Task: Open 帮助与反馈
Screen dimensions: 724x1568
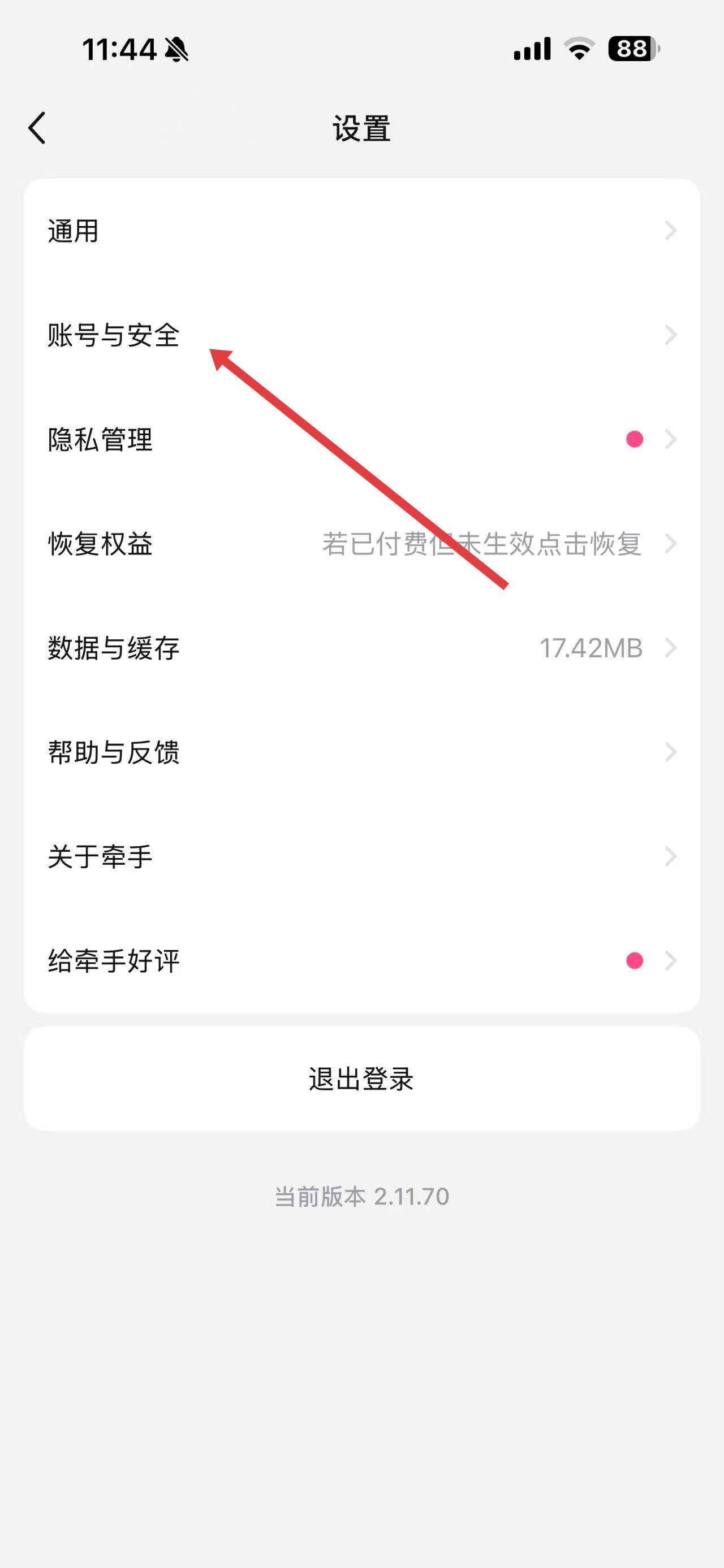Action: pyautogui.click(x=361, y=752)
